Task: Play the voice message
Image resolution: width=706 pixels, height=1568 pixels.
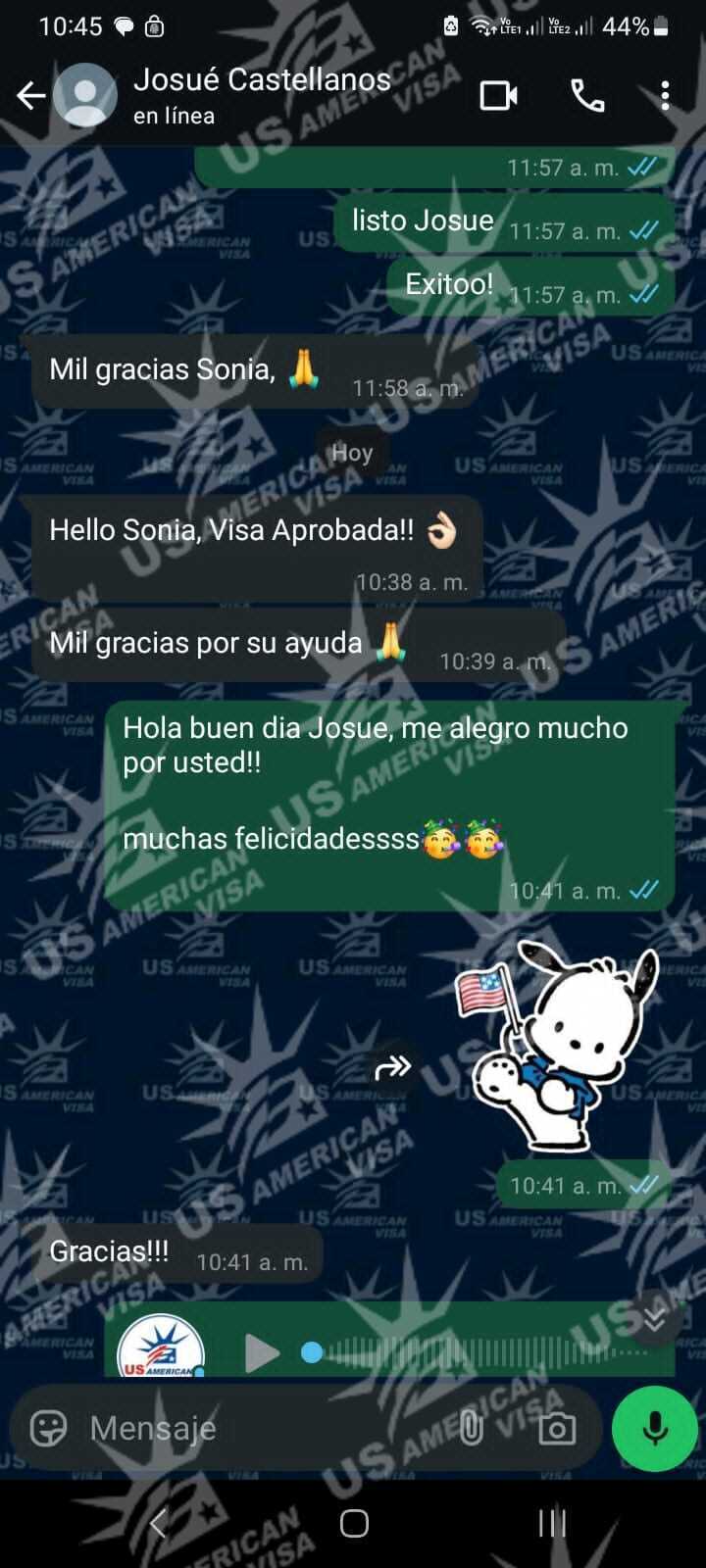Action: (x=261, y=1352)
